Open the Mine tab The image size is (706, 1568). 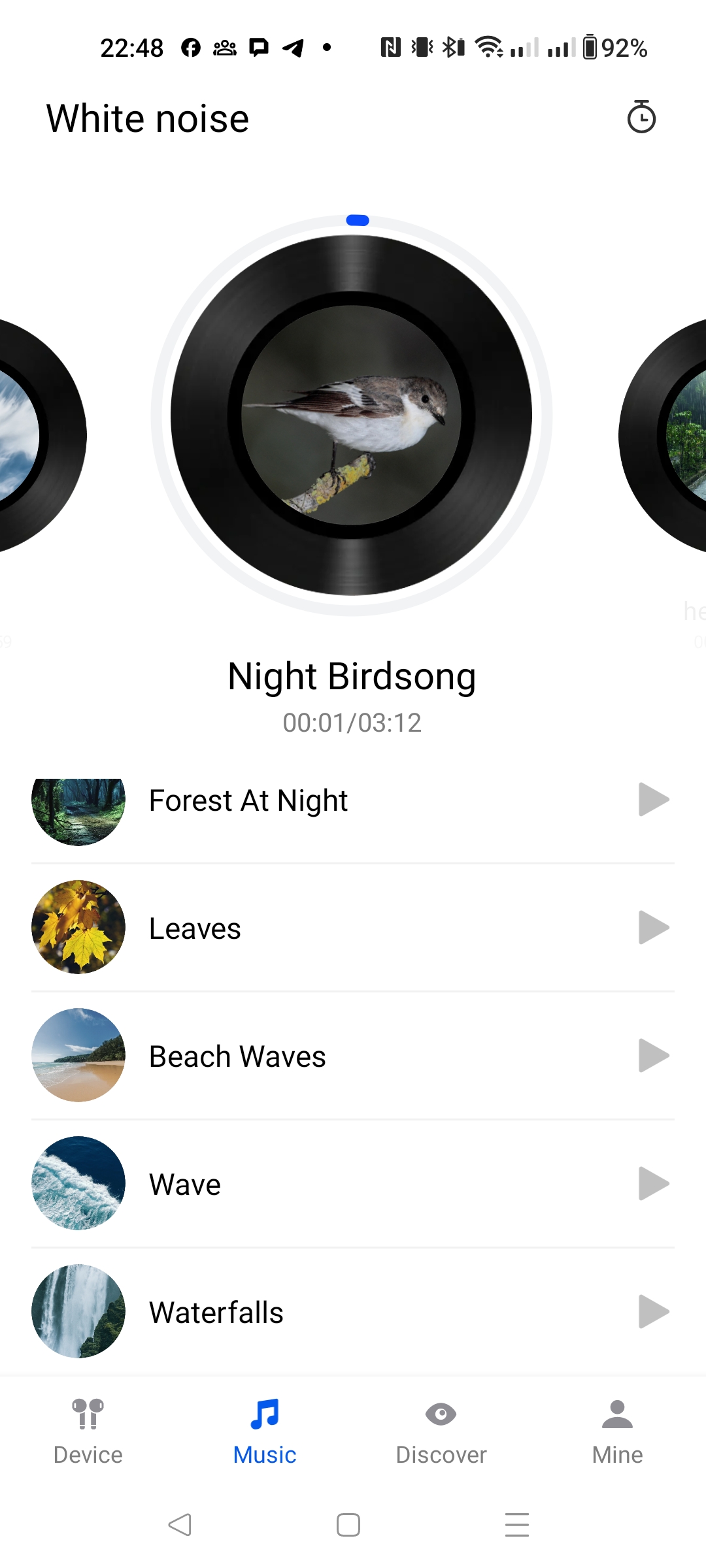click(617, 1431)
